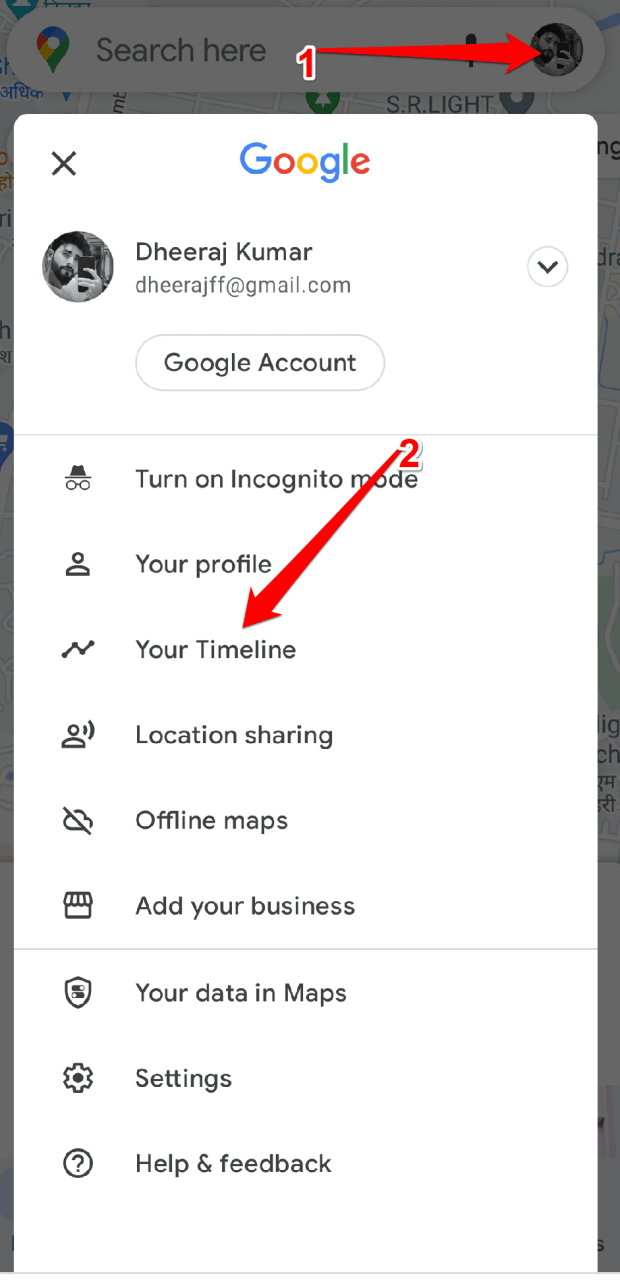Go to Location sharing
The width and height of the screenshot is (620, 1280).
(234, 735)
